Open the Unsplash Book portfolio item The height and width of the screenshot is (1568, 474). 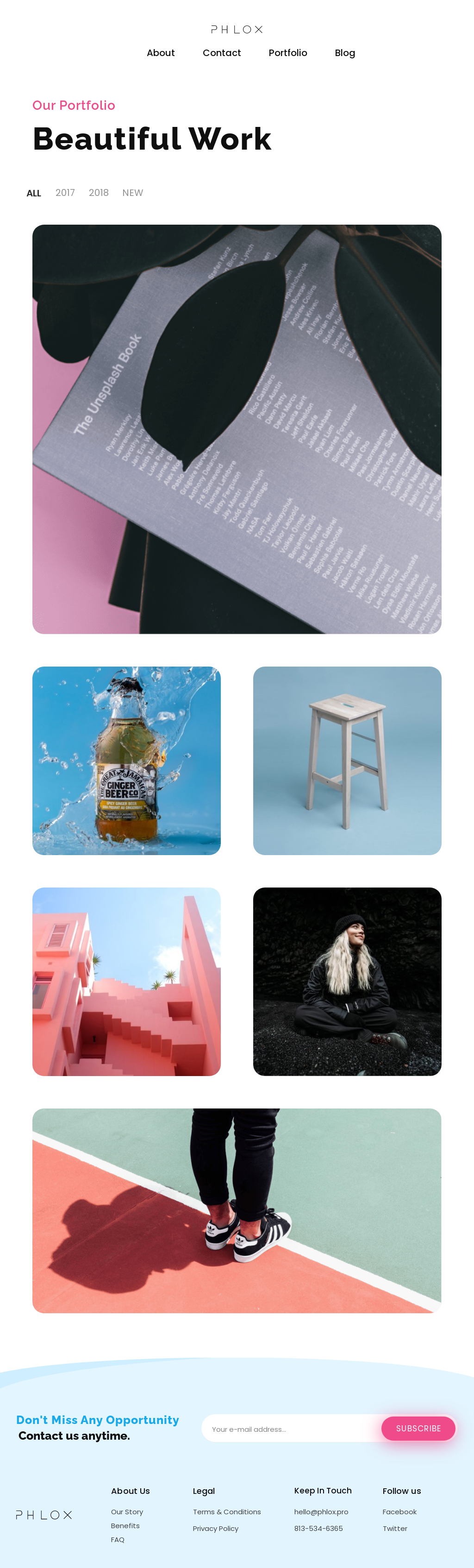point(237,429)
